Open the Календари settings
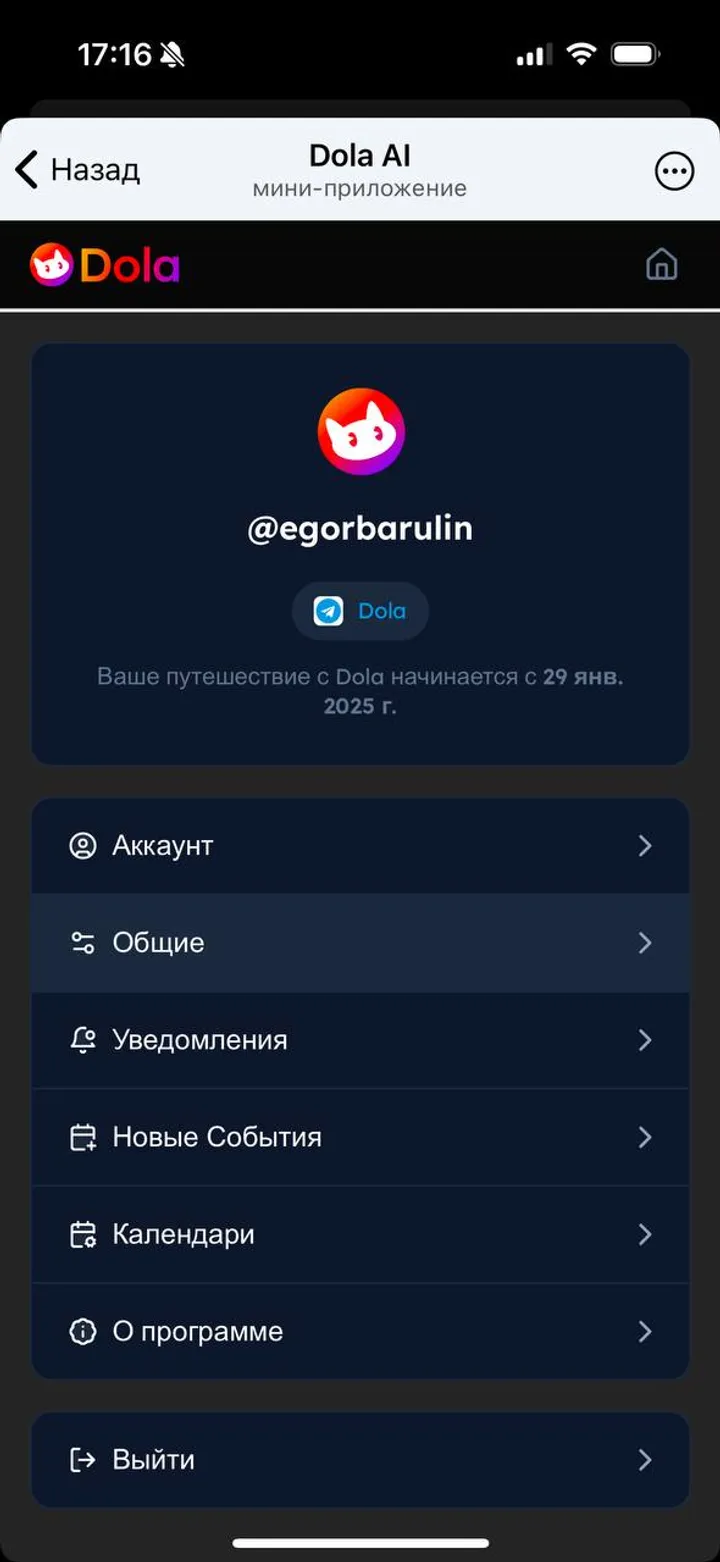Viewport: 720px width, 1562px height. [360, 1234]
